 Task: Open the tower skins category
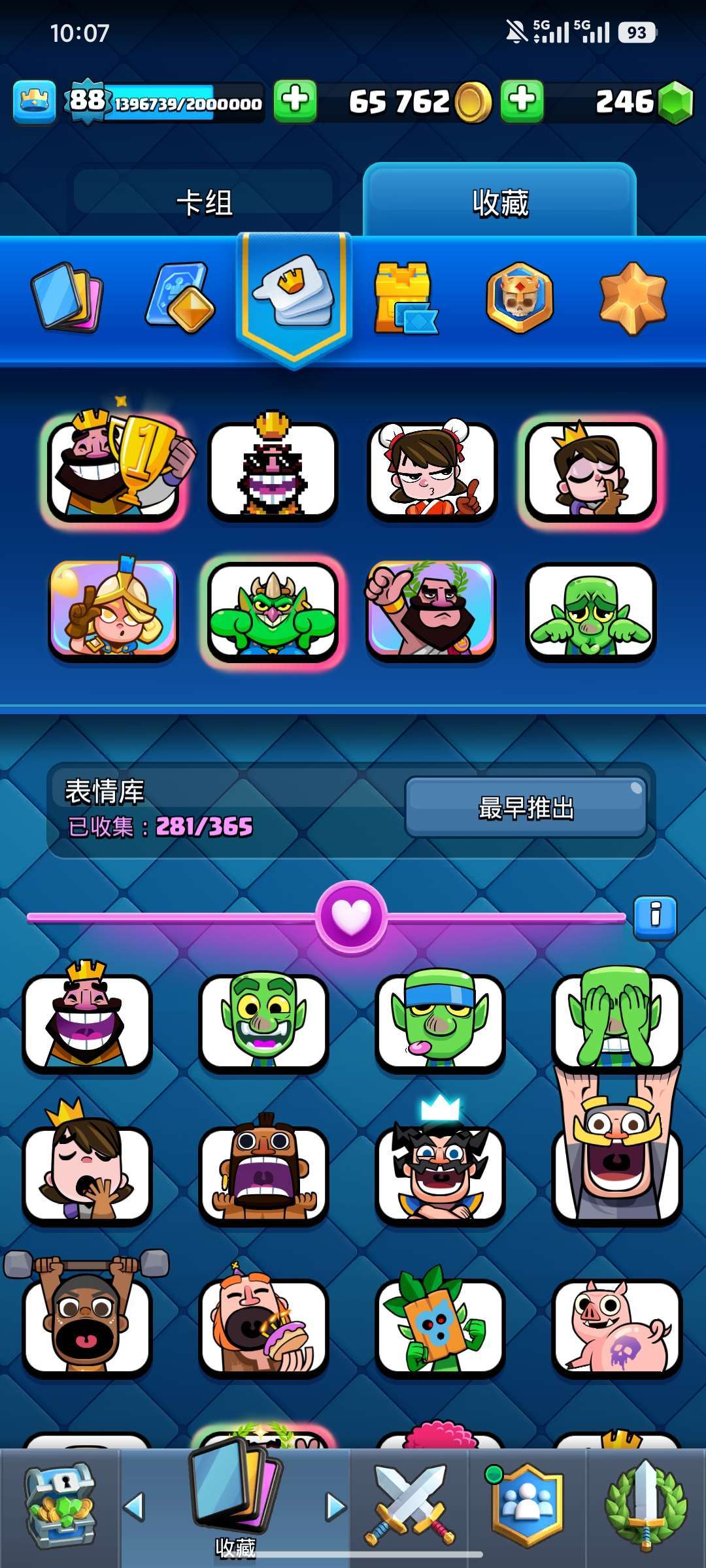(x=405, y=297)
